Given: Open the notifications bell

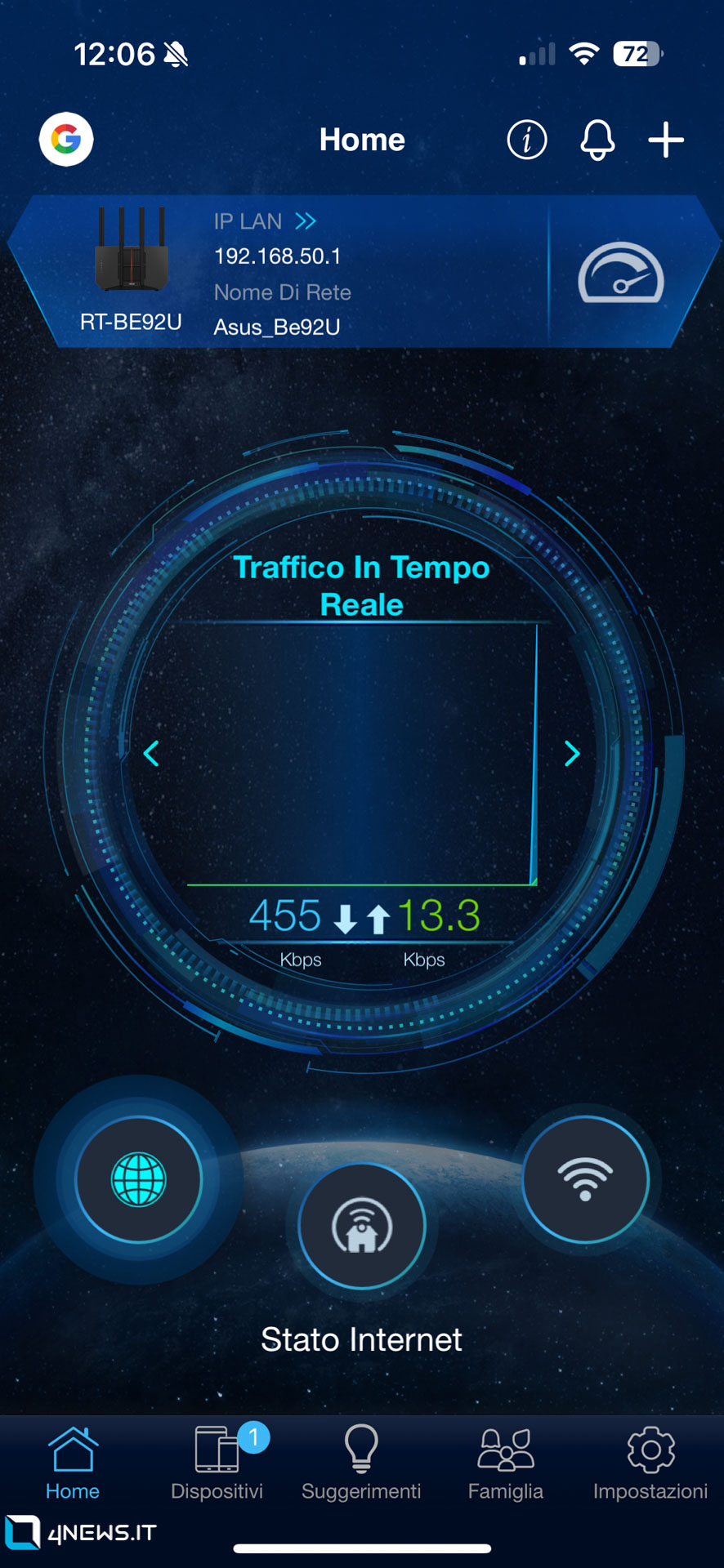Looking at the screenshot, I should click(x=597, y=140).
